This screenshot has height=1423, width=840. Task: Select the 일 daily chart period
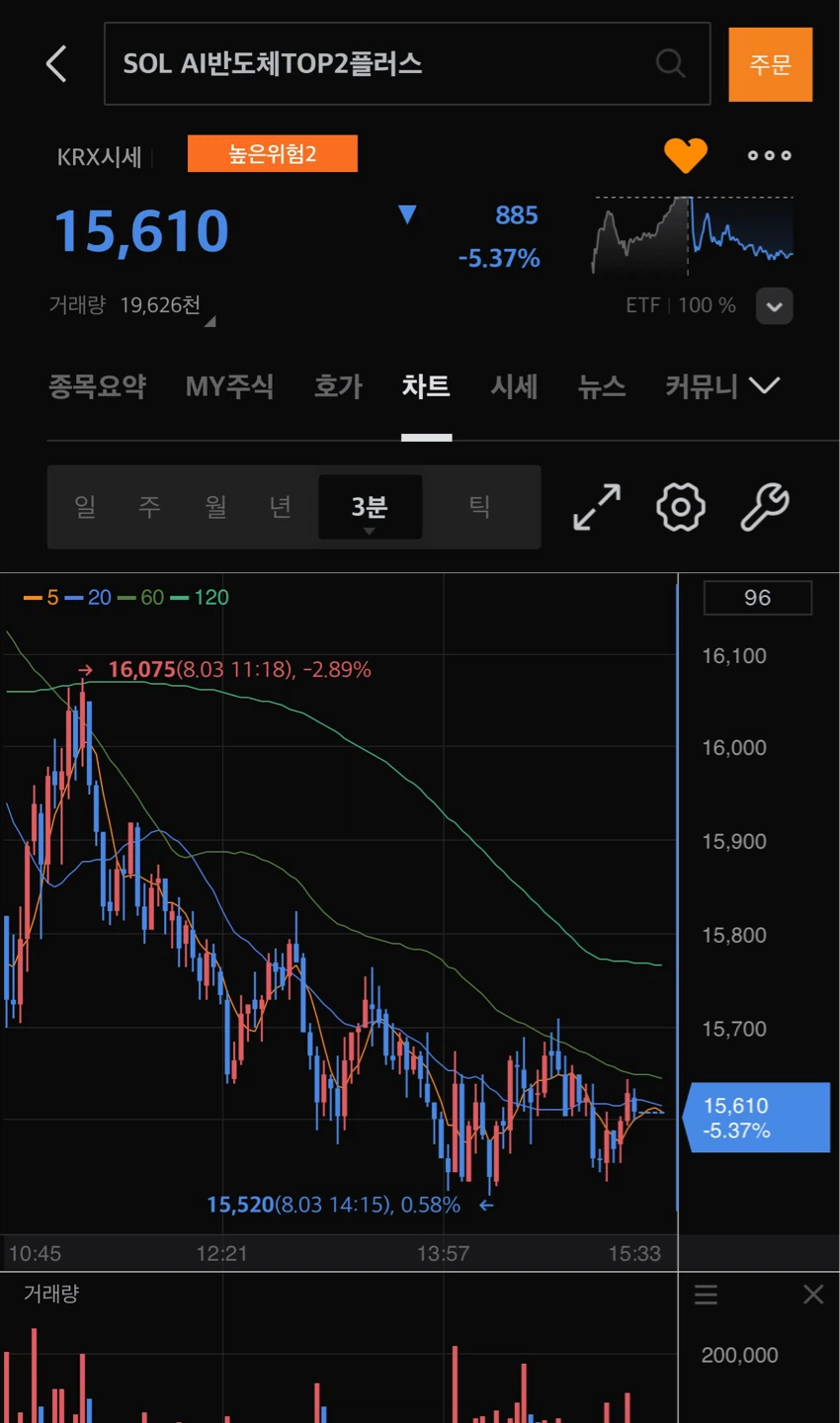pyautogui.click(x=85, y=507)
